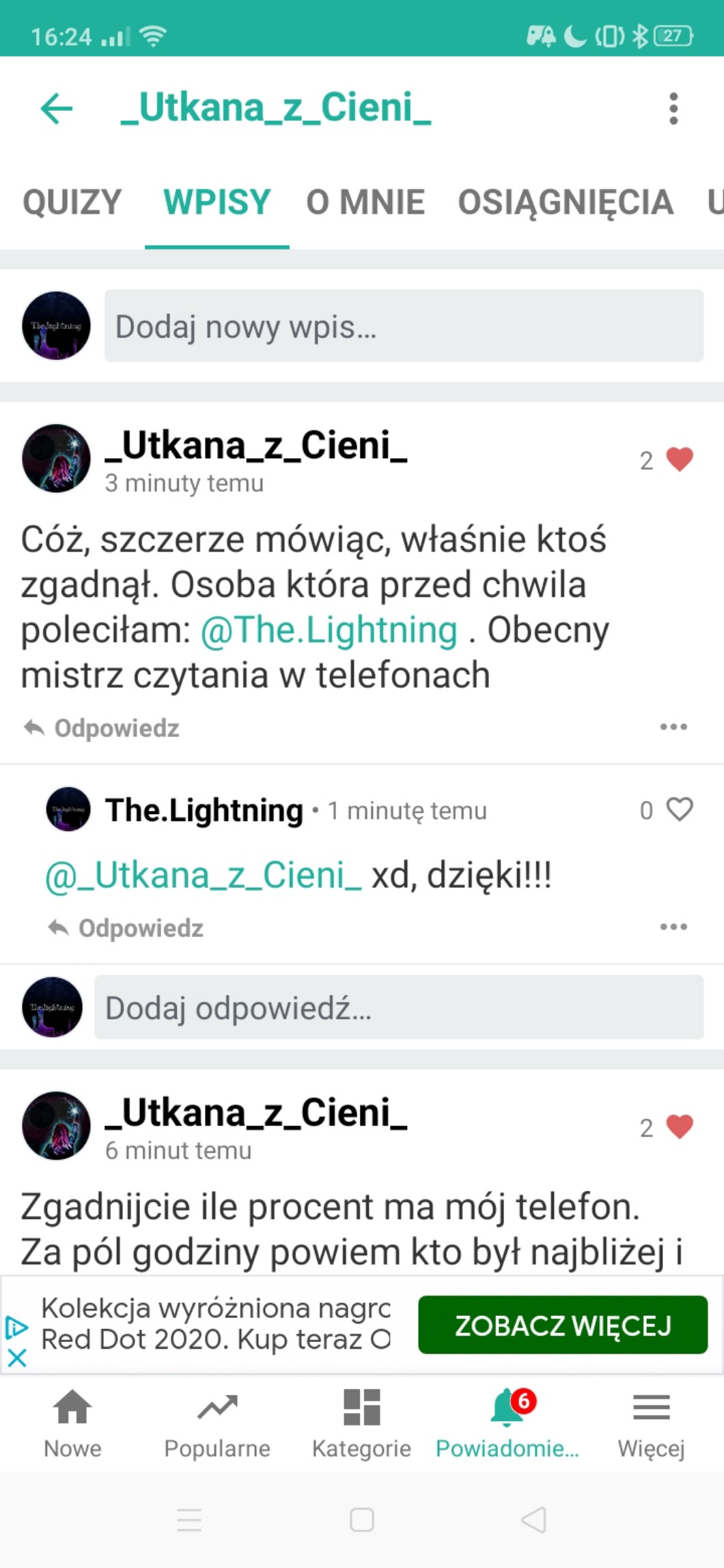Open the @_Utkana_z_Cieni_ mention link
This screenshot has width=724, height=1568.
203,875
